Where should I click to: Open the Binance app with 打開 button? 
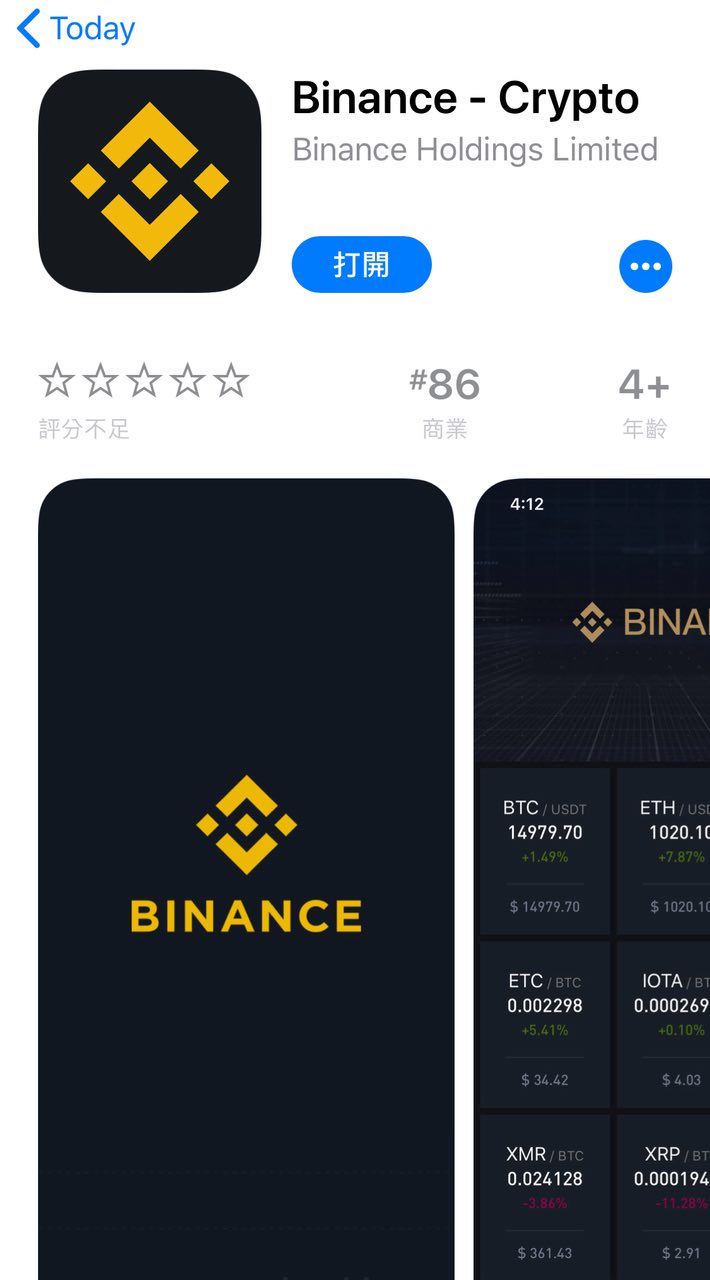pyautogui.click(x=361, y=265)
